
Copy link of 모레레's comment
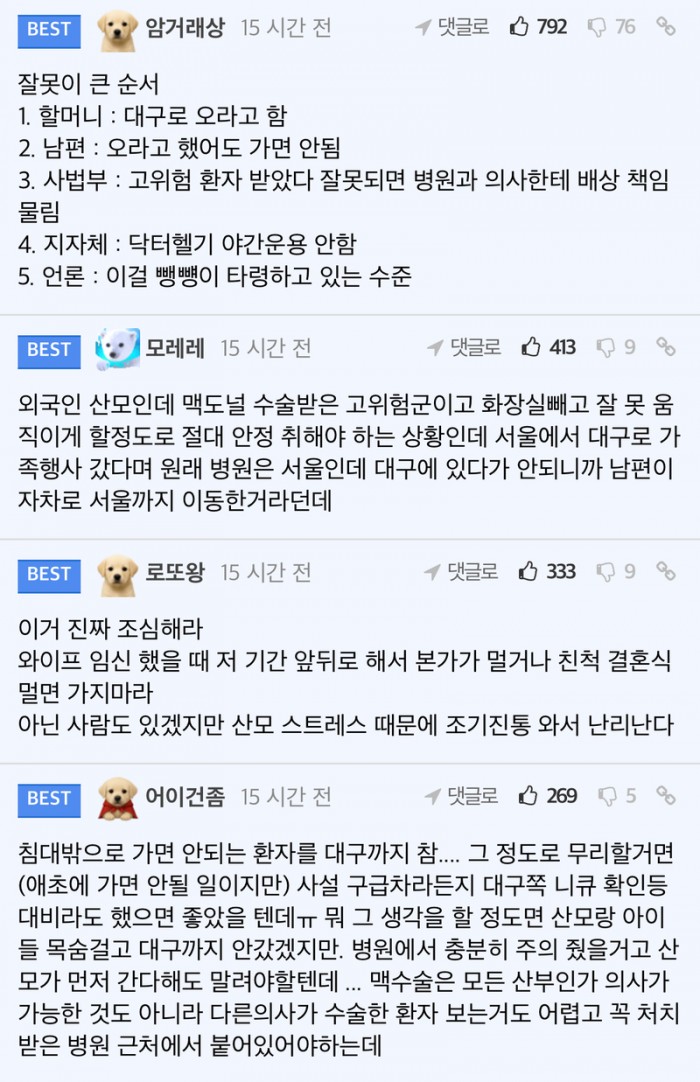coord(665,348)
